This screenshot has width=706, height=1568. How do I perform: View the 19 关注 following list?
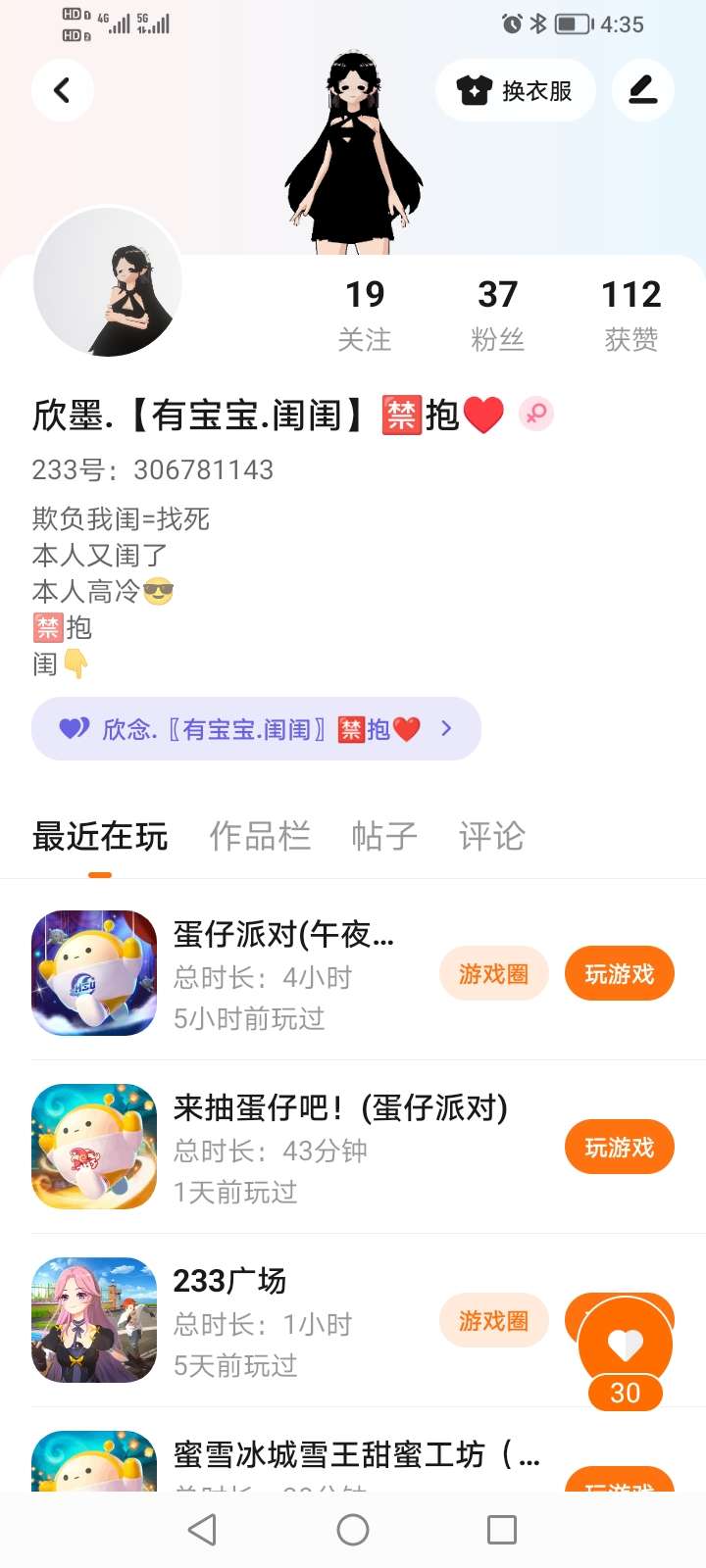point(365,314)
